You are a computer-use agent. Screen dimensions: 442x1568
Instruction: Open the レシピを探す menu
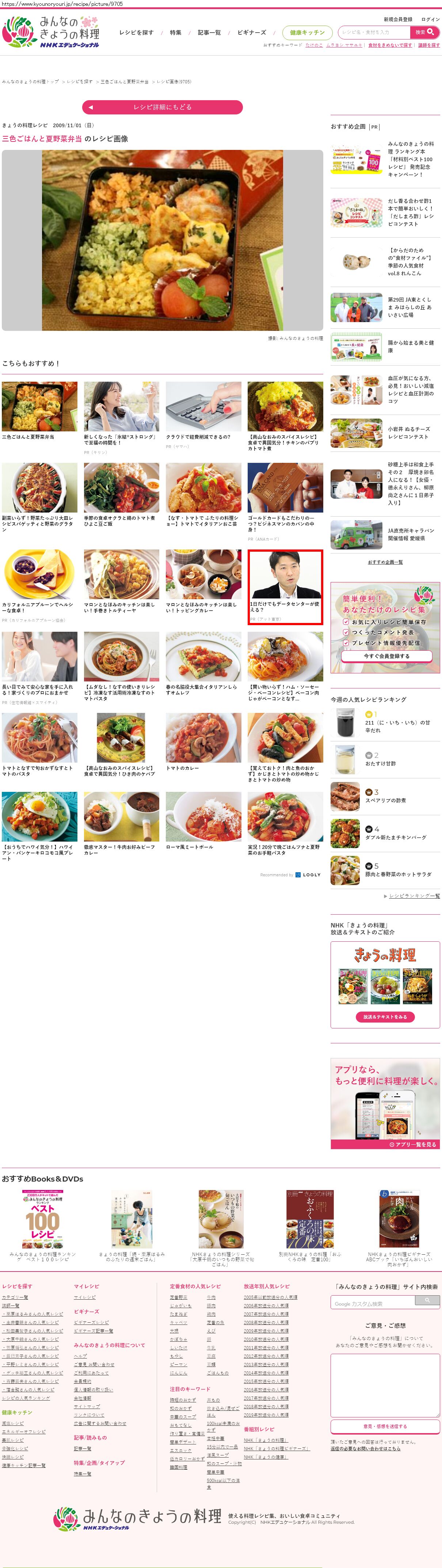tap(136, 33)
